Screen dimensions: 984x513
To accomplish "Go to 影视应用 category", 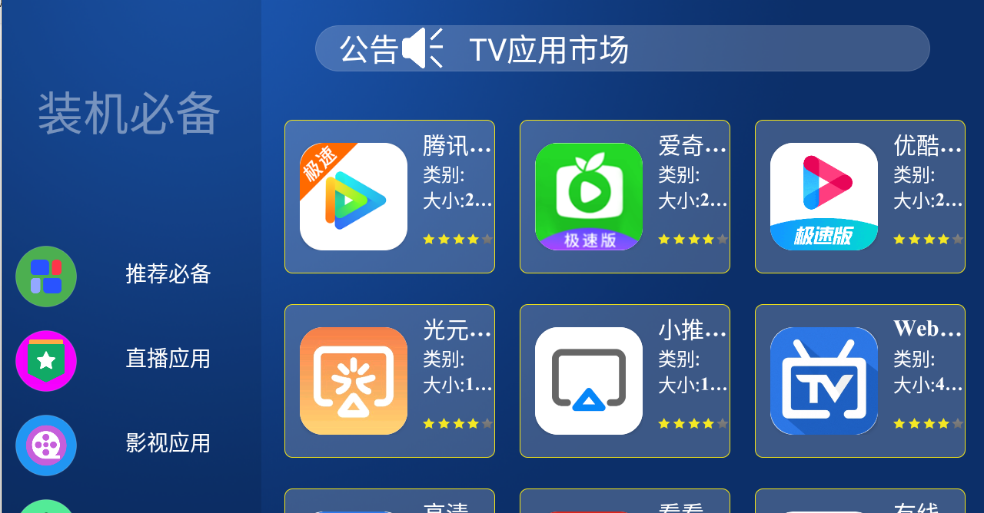I will [167, 443].
